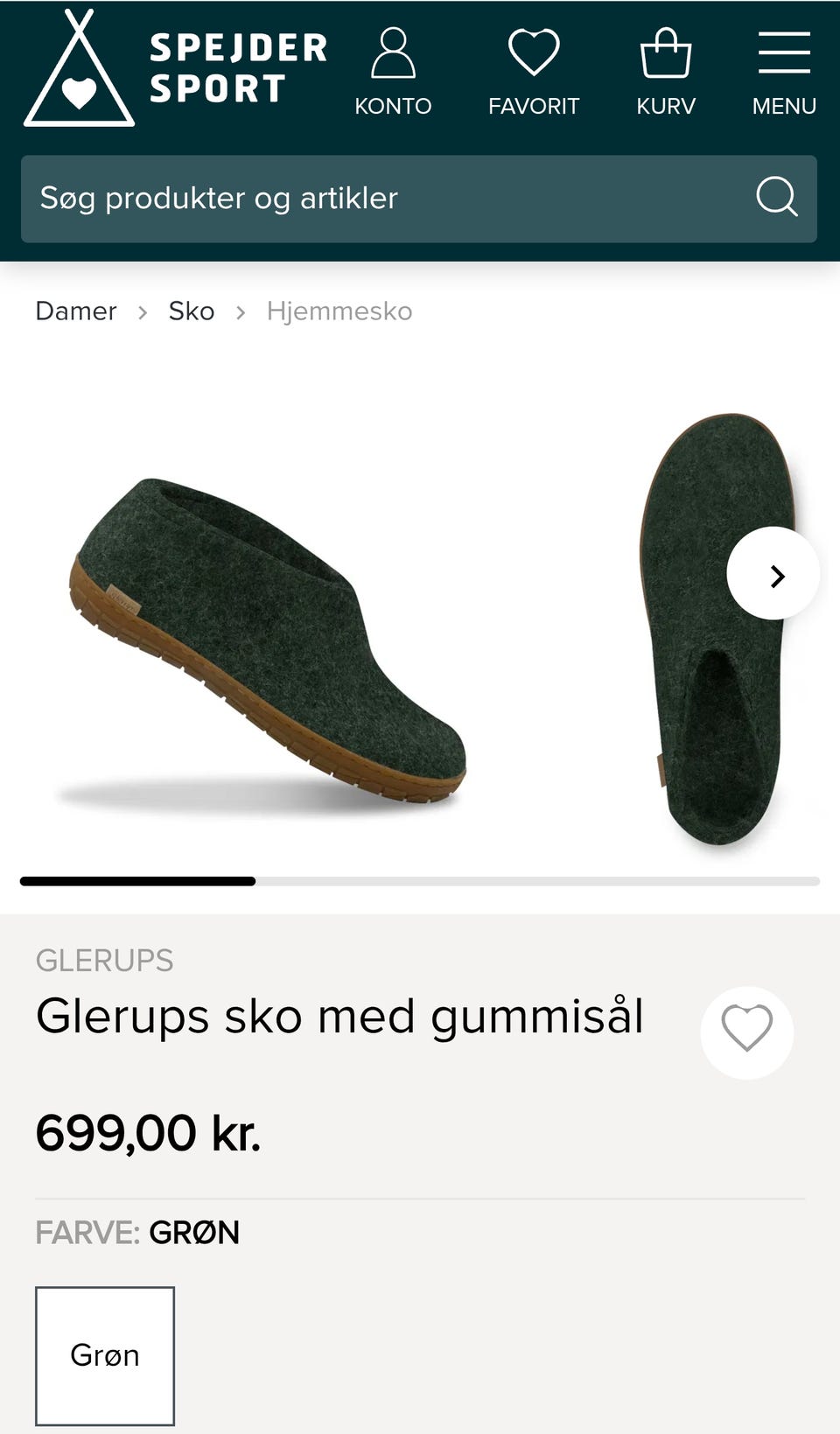The height and width of the screenshot is (1434, 840).
Task: Click the search magnifier icon
Action: tap(775, 199)
